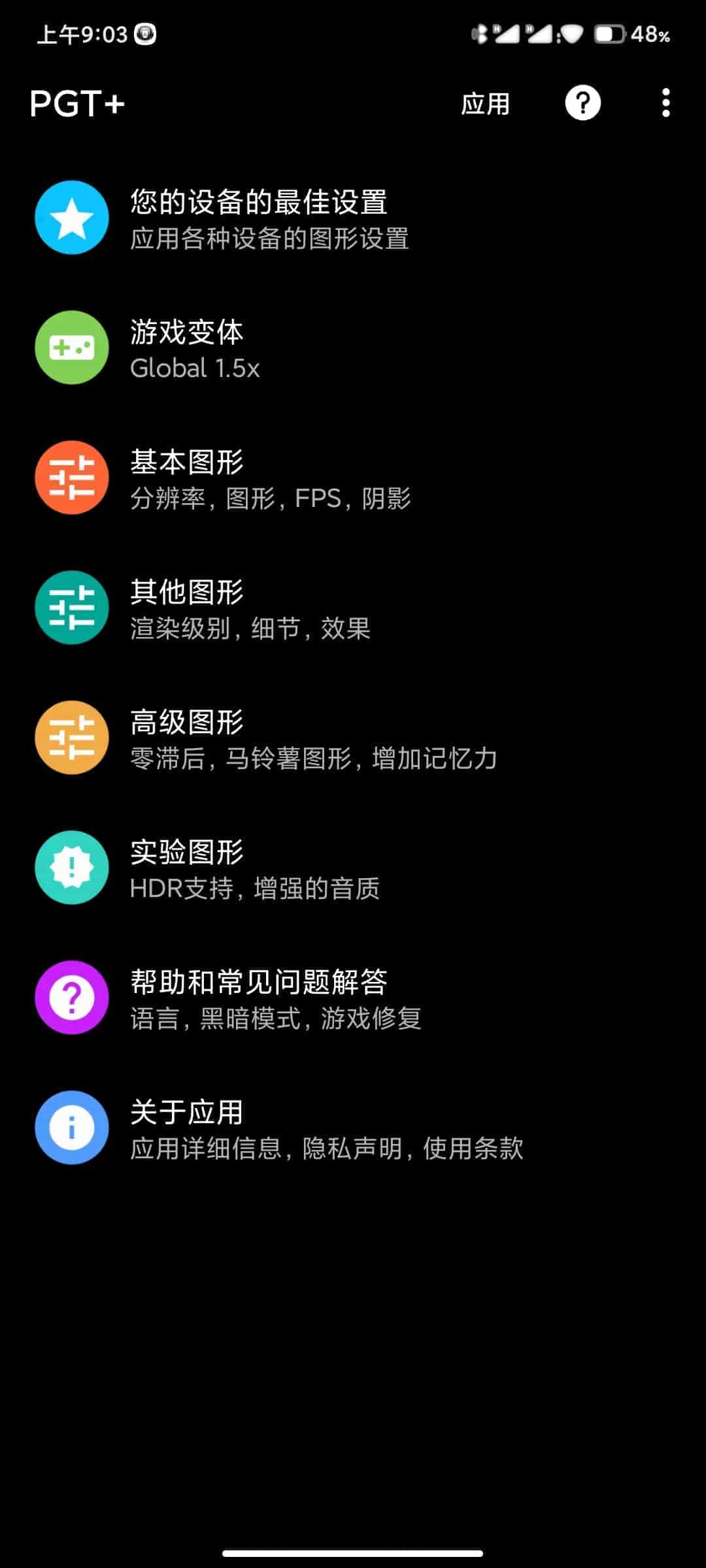Open 帮助和常见问题解答

click(353, 998)
